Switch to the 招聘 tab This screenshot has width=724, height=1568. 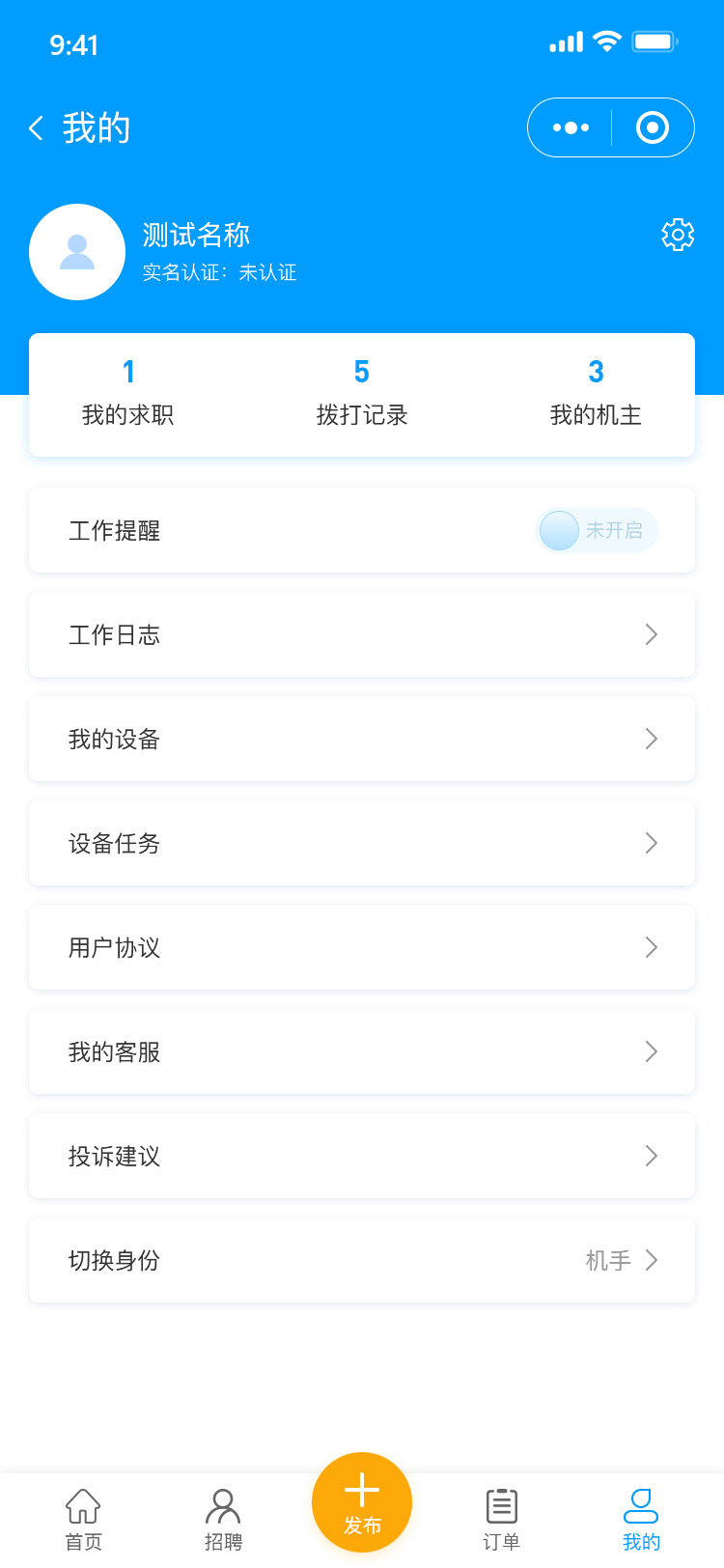pyautogui.click(x=223, y=1520)
